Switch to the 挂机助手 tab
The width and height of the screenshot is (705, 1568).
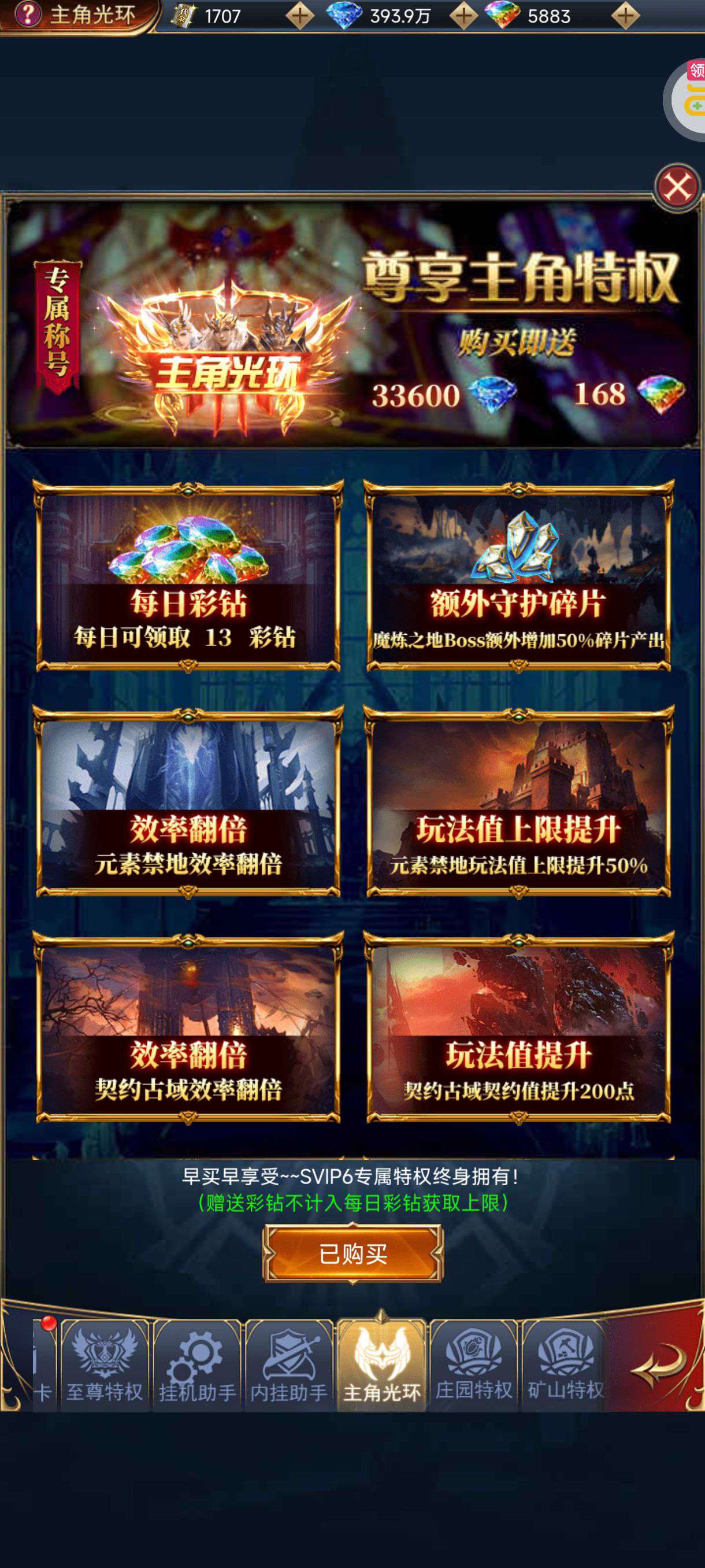tap(197, 1365)
